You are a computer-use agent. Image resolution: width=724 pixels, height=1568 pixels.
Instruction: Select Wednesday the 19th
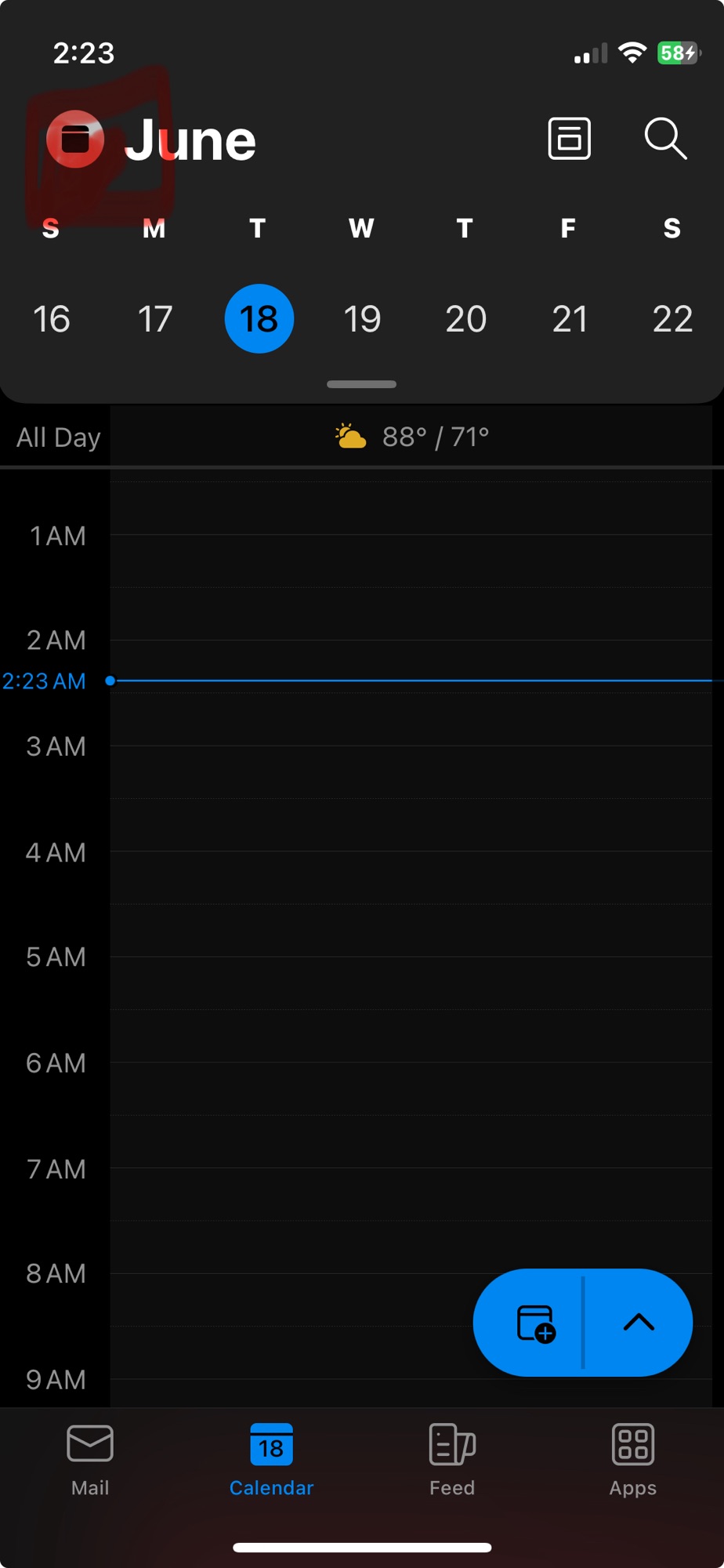362,319
